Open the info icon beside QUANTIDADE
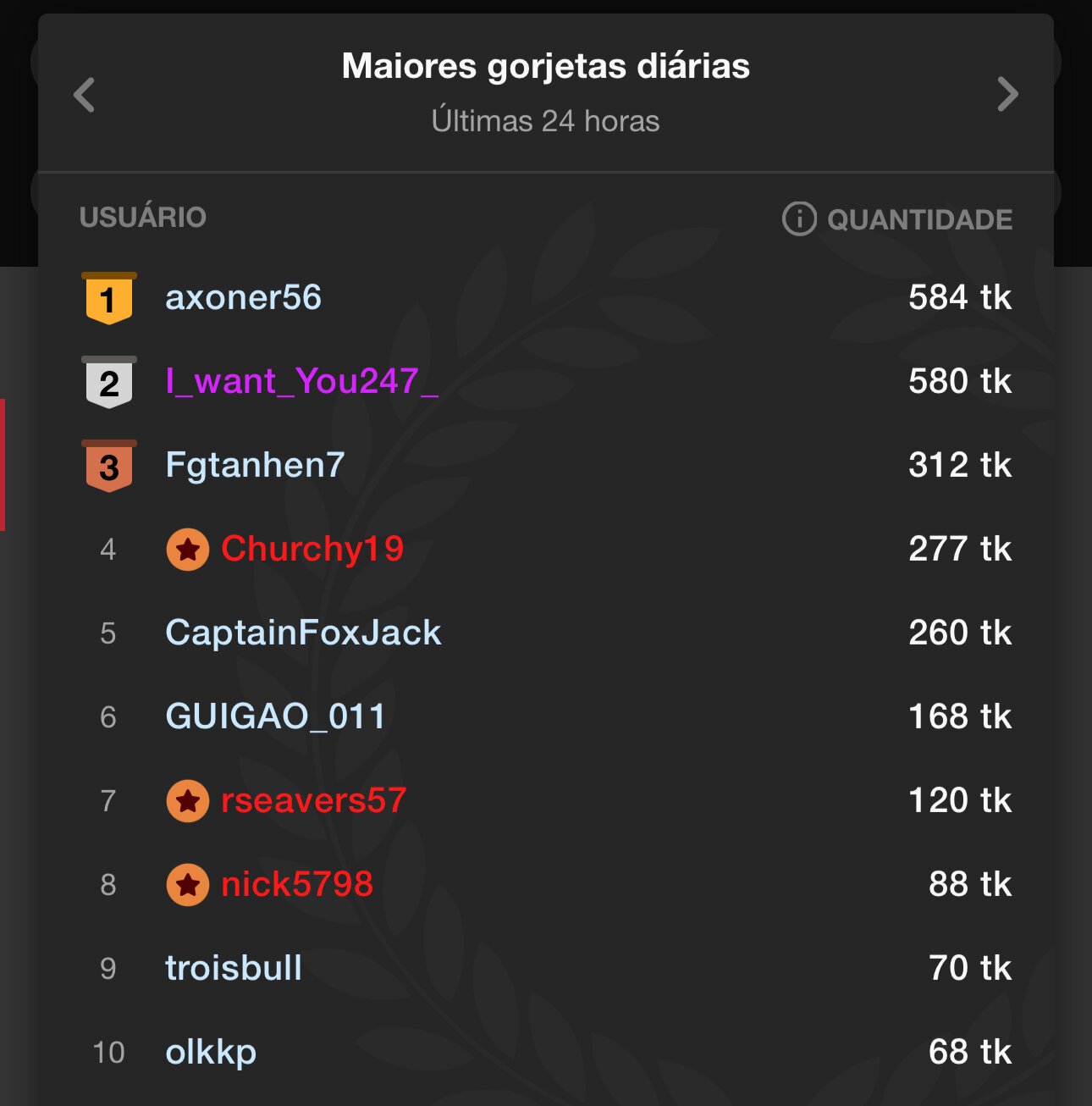The image size is (1092, 1106). (798, 218)
